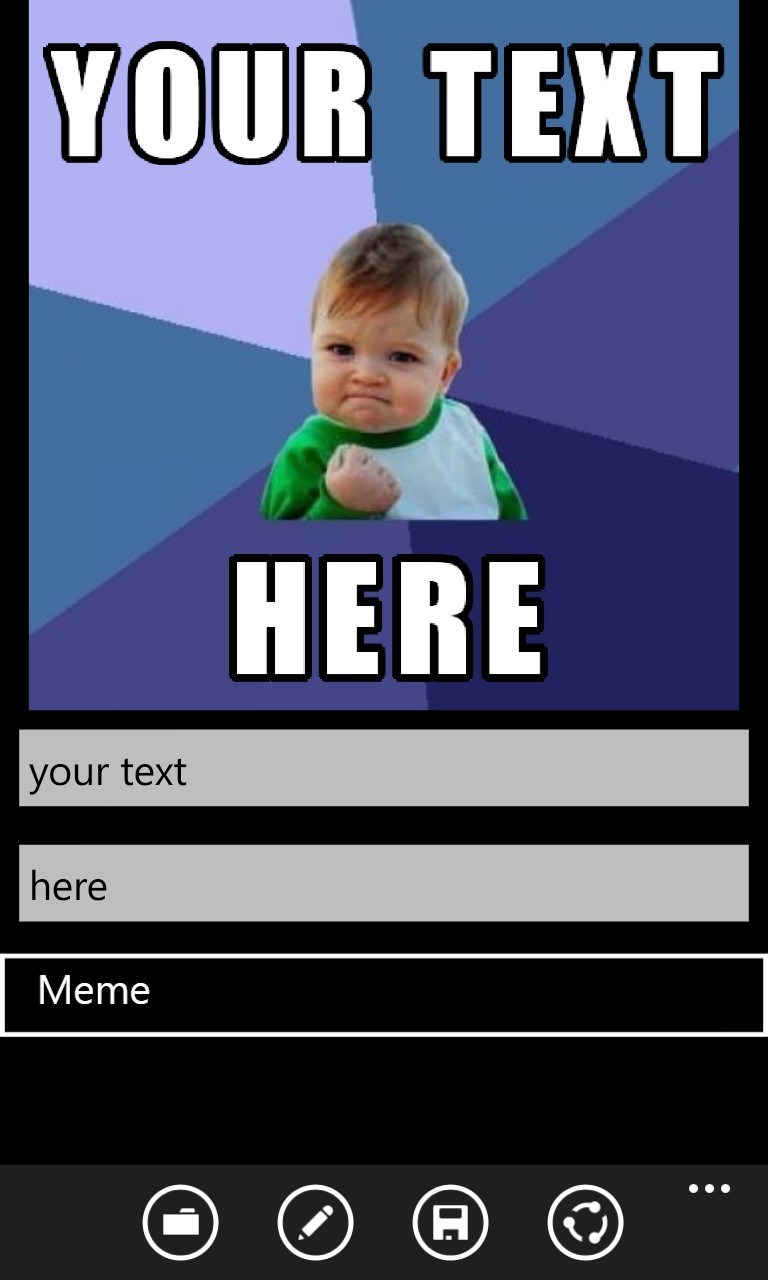Share the meme via share icon
This screenshot has height=1280, width=768.
click(x=585, y=1222)
